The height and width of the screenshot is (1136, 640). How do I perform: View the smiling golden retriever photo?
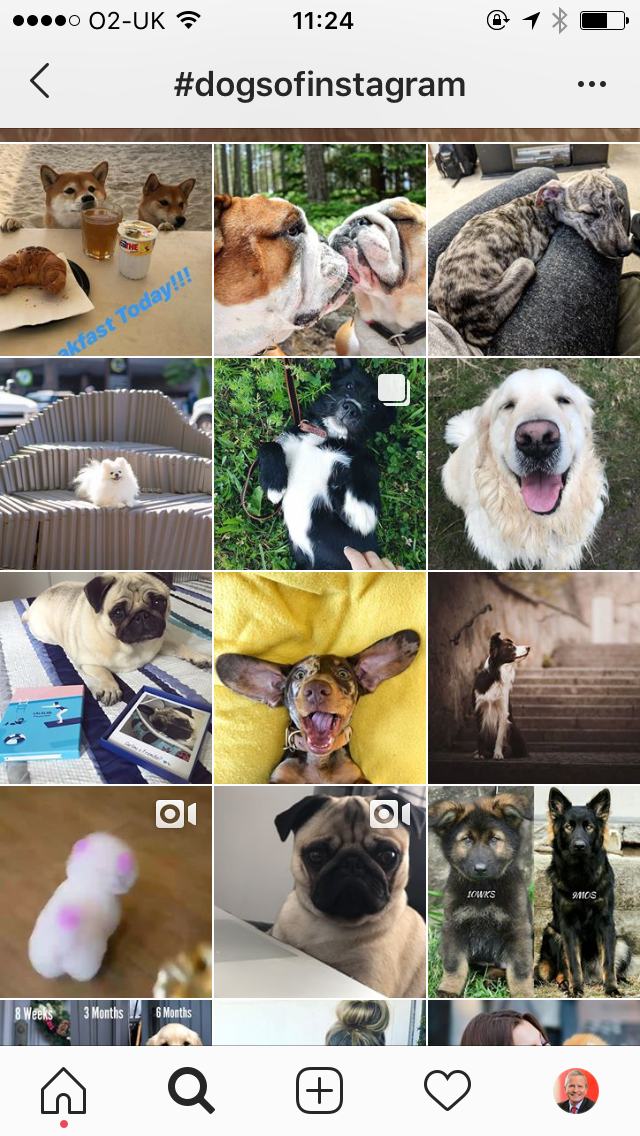(534, 464)
